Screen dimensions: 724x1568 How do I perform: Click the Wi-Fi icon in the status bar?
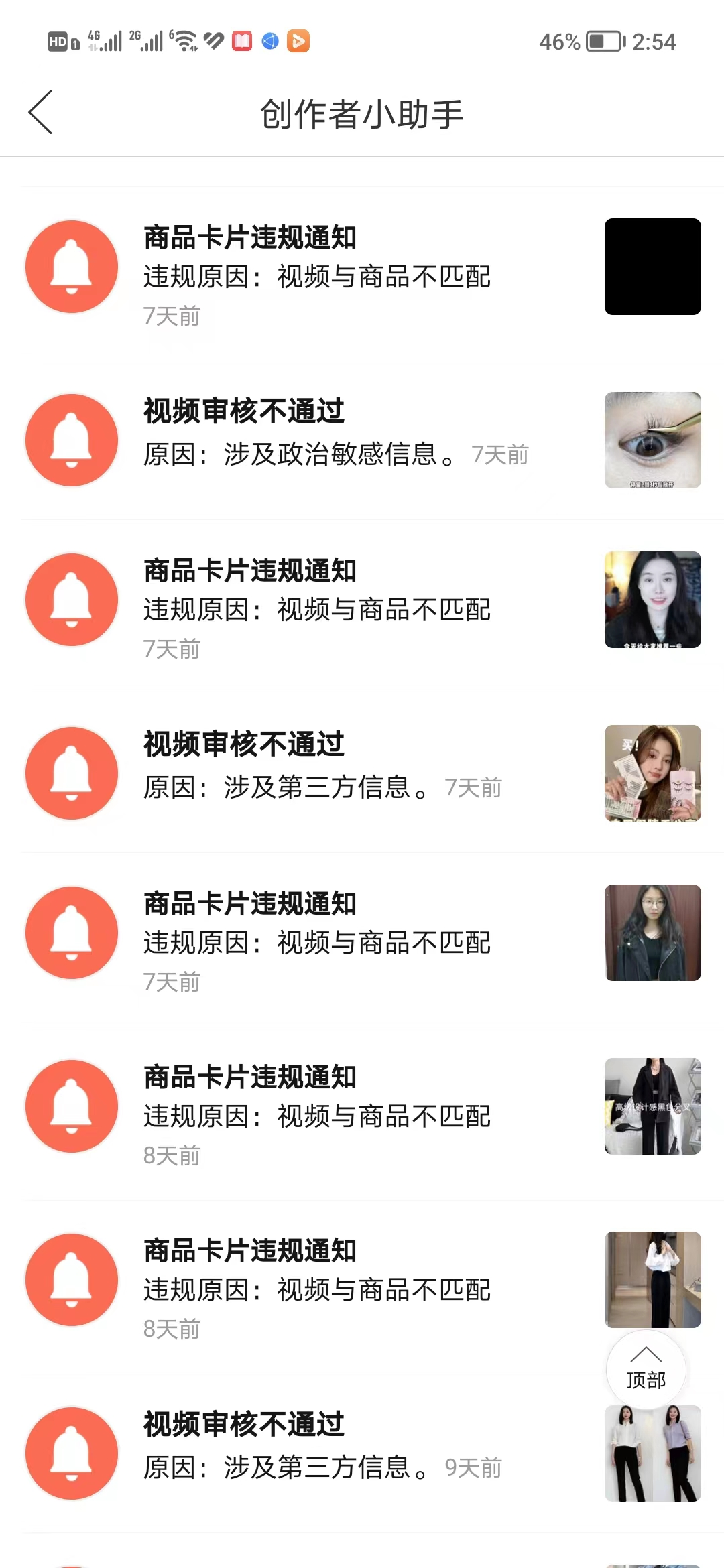click(186, 42)
